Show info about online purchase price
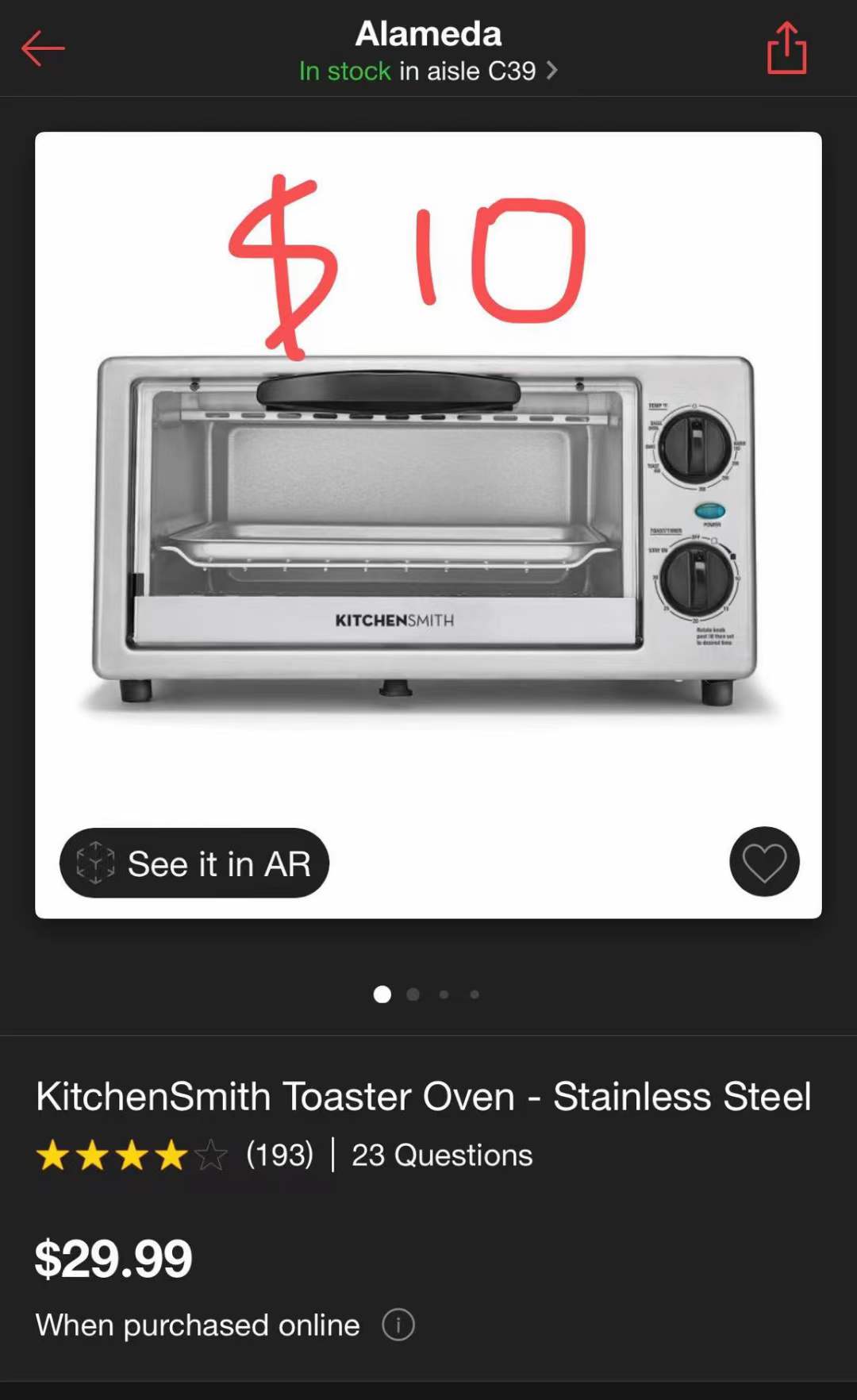 point(398,1325)
